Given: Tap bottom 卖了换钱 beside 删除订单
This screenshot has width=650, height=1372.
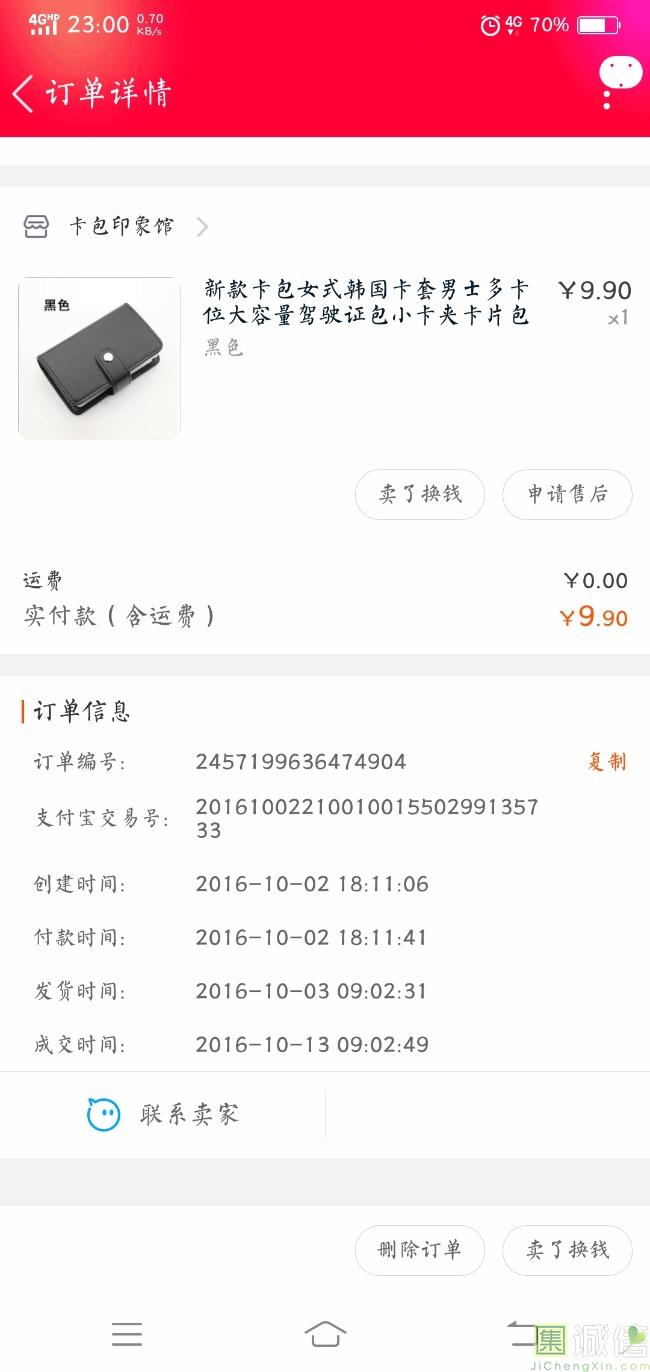Looking at the screenshot, I should pos(567,1250).
